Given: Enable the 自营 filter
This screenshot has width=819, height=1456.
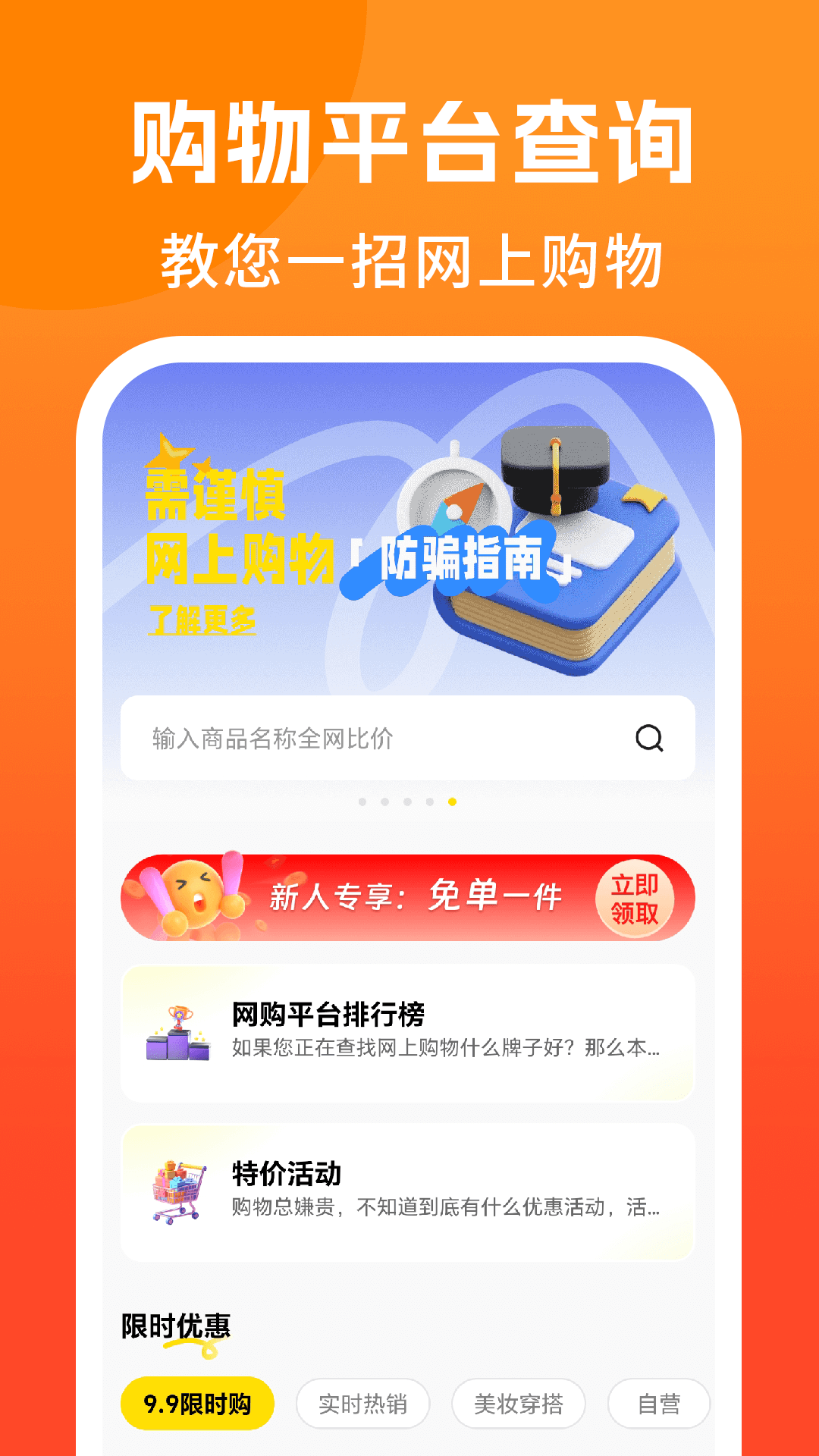Looking at the screenshot, I should (658, 1404).
